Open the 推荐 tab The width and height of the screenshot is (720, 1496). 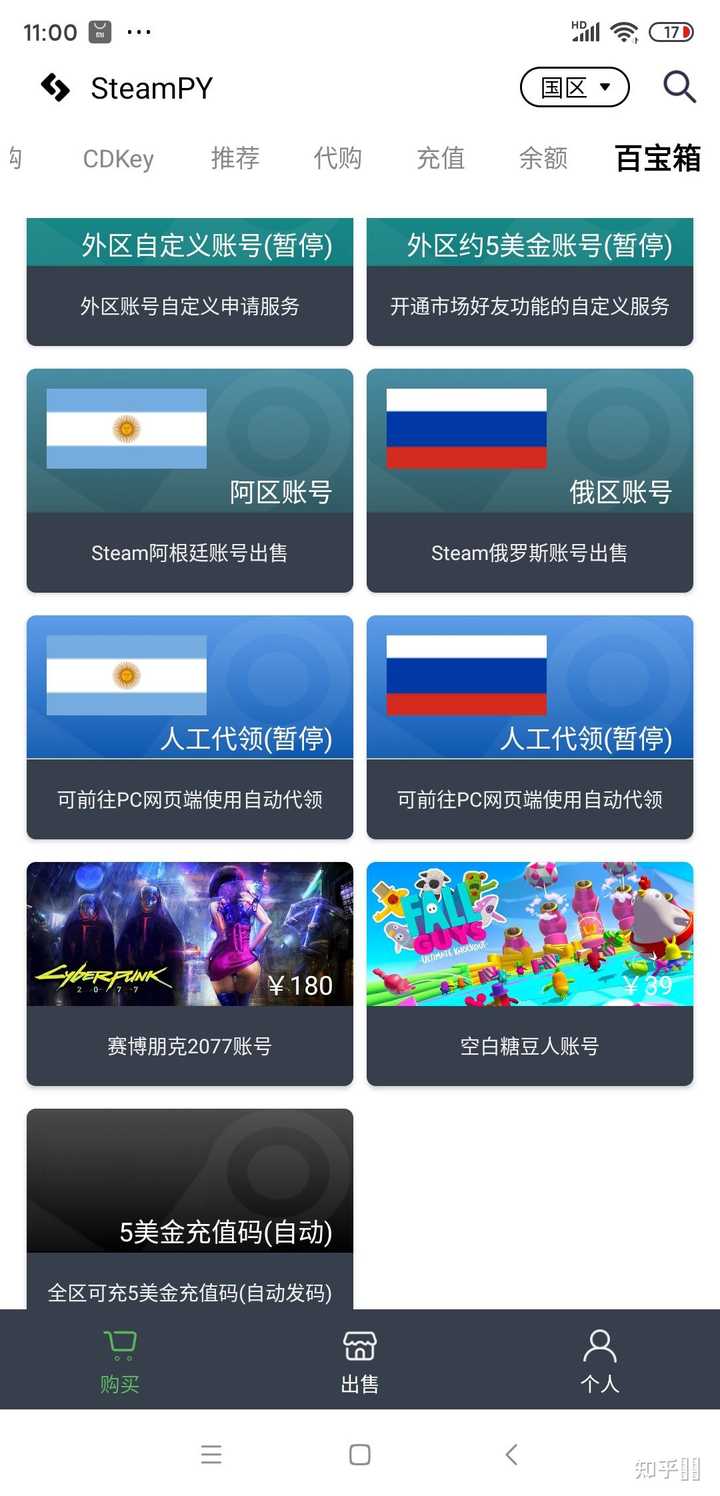[235, 158]
